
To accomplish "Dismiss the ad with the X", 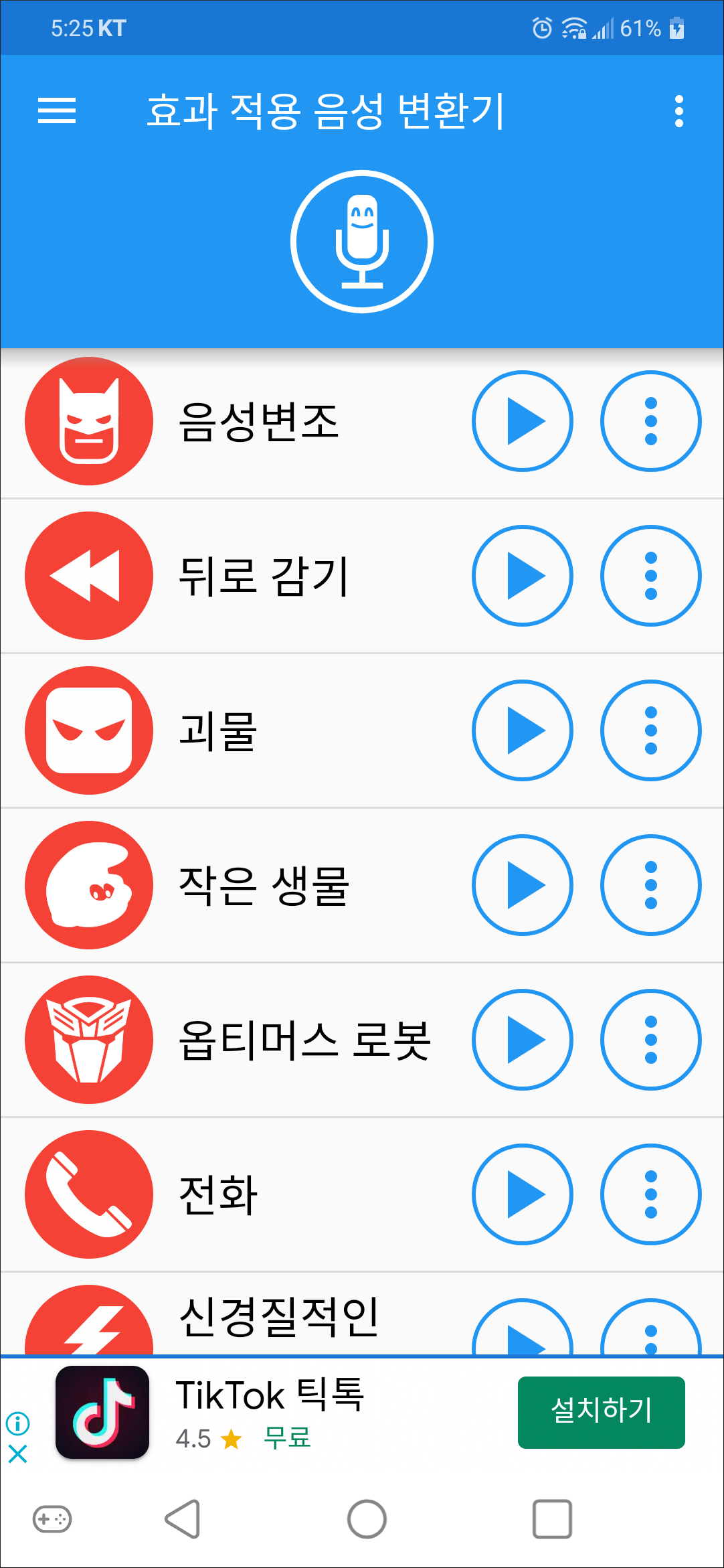I will [17, 1454].
